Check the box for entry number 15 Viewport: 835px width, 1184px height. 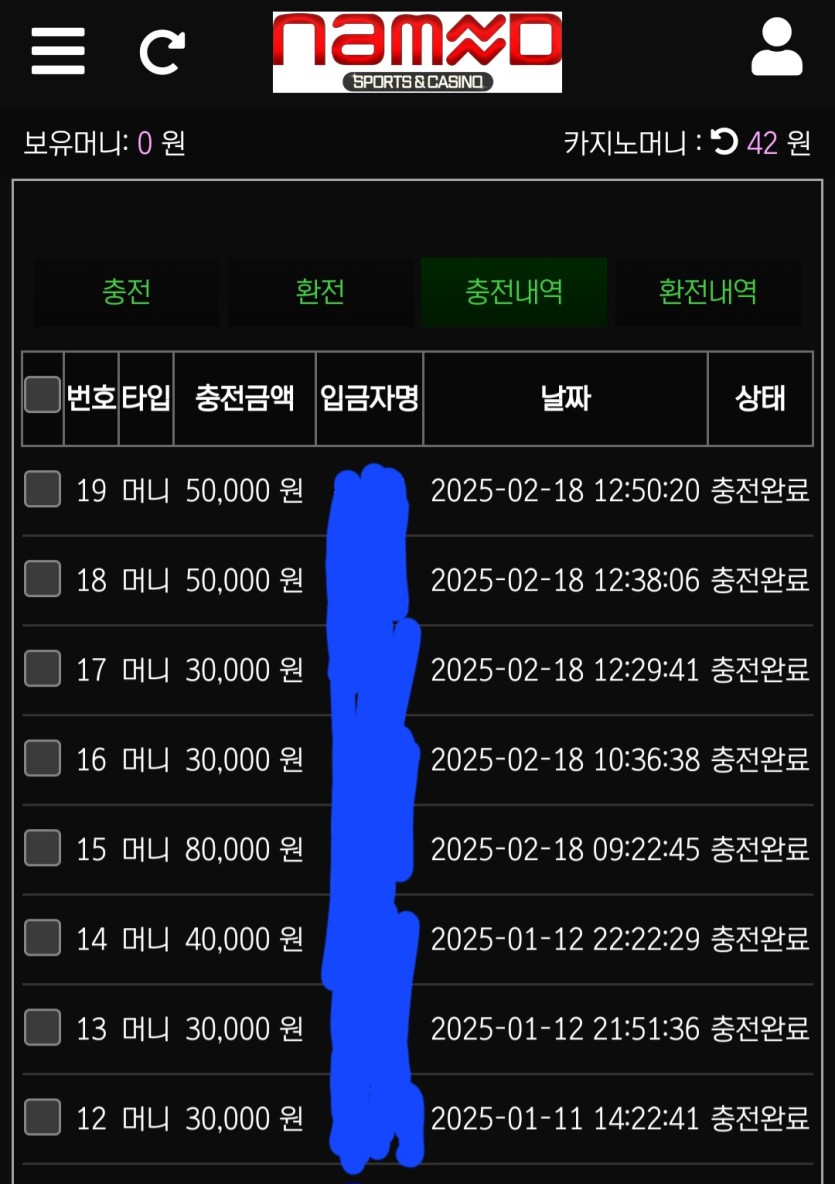click(x=42, y=848)
